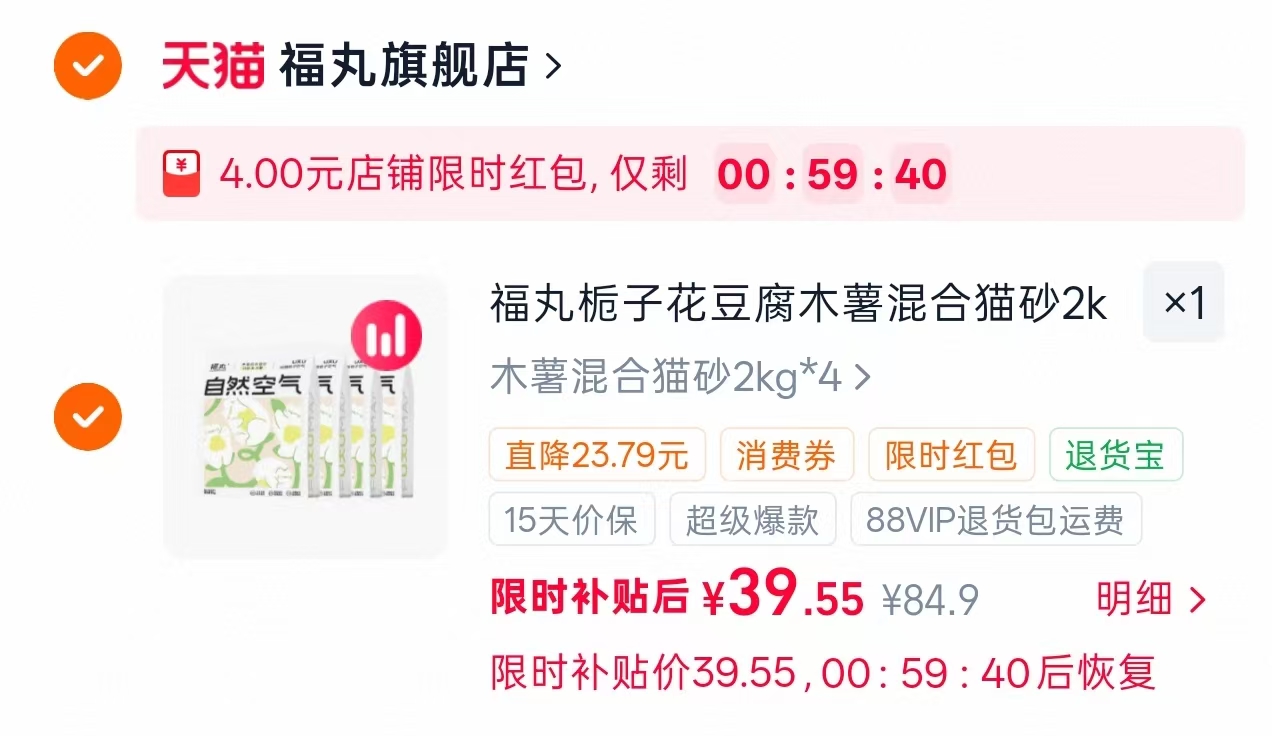Adjust the ×1 quantity selector

pos(1184,302)
